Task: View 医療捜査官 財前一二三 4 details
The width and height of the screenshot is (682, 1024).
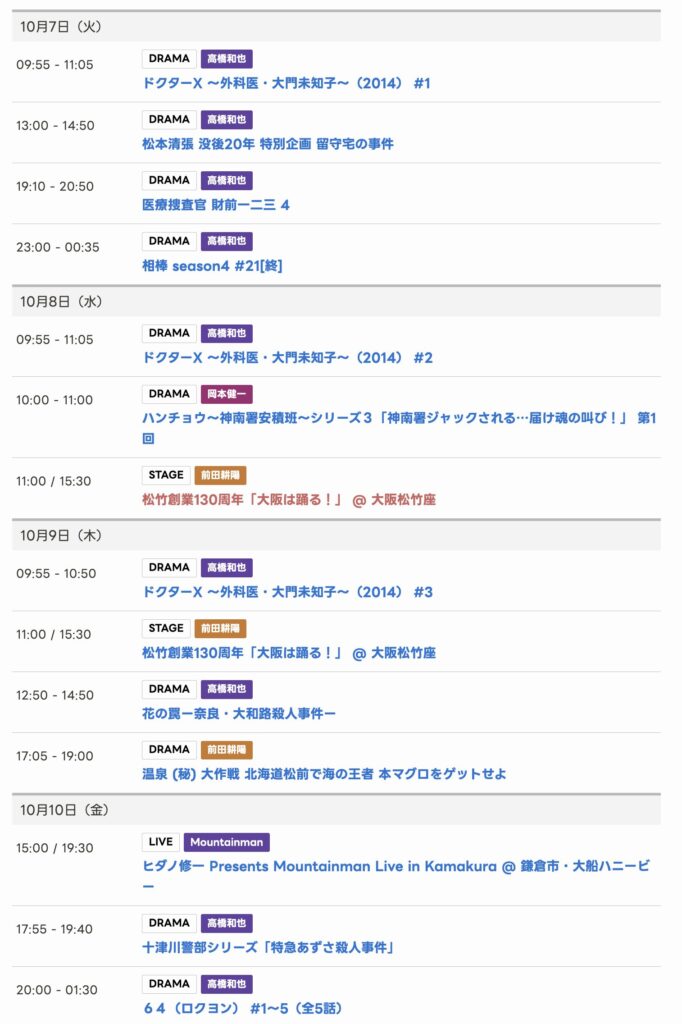Action: click(216, 205)
